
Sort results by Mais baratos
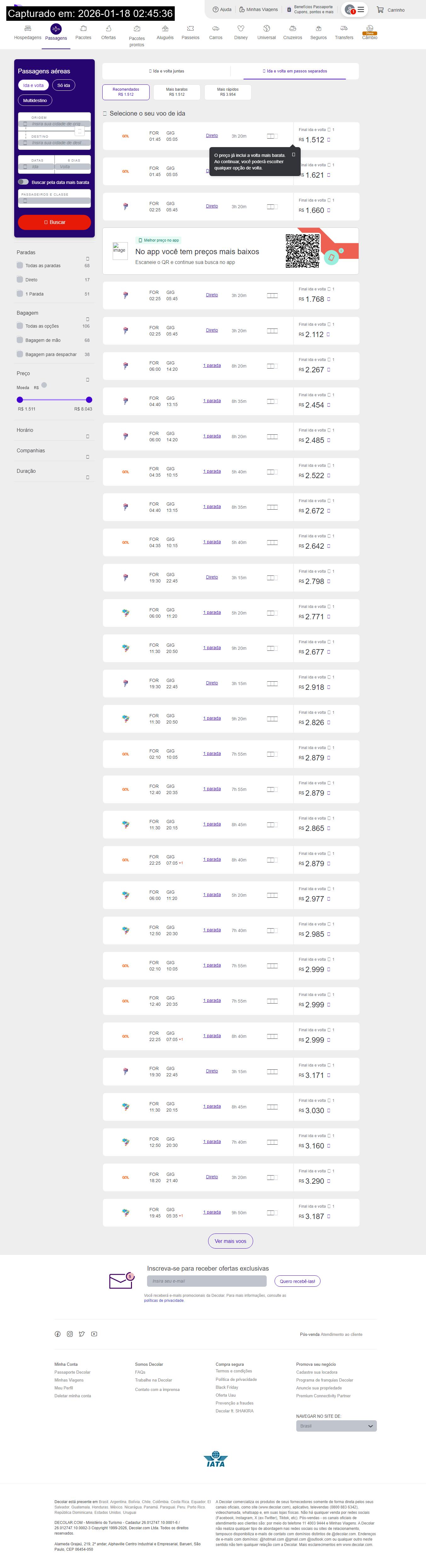coord(177,92)
